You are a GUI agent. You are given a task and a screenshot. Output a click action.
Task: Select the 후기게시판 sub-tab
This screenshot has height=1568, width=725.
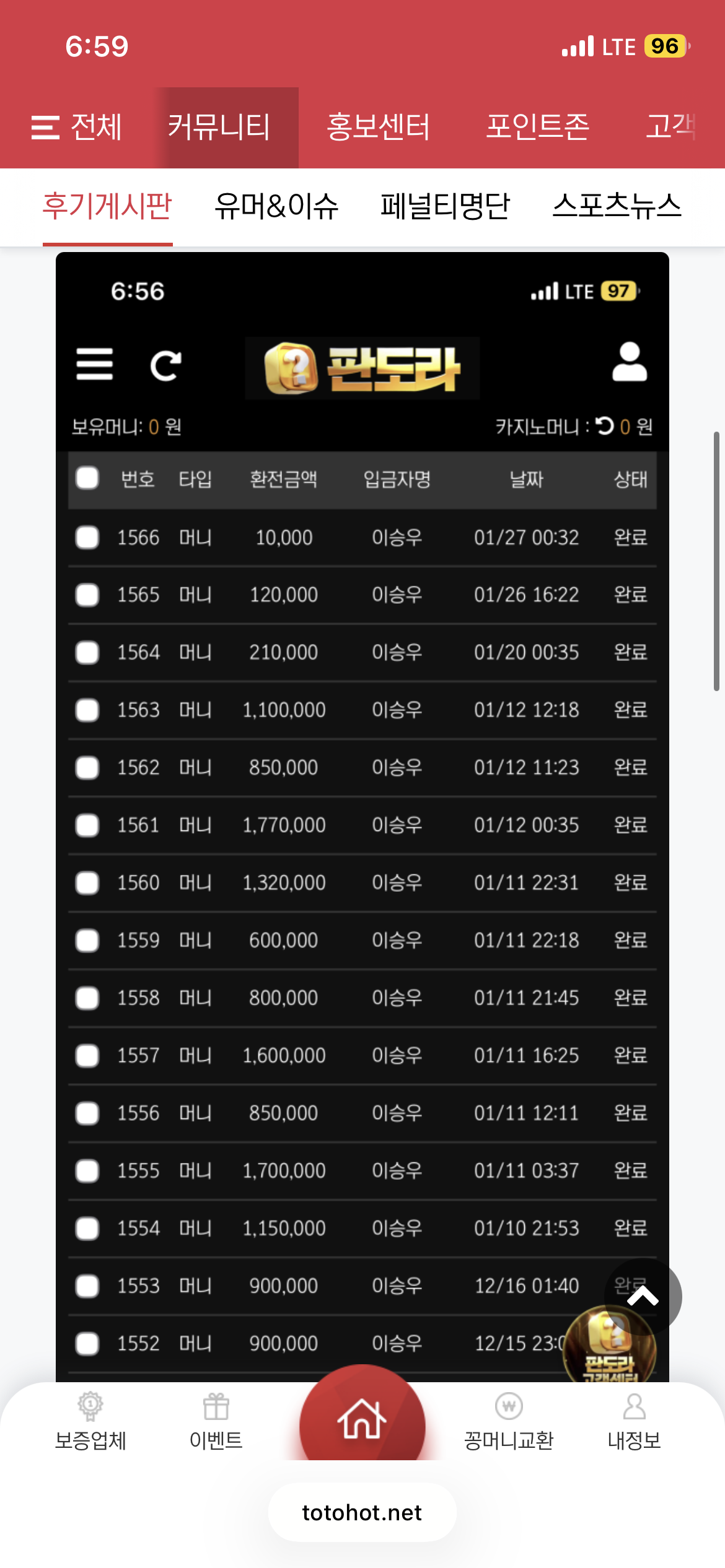107,207
